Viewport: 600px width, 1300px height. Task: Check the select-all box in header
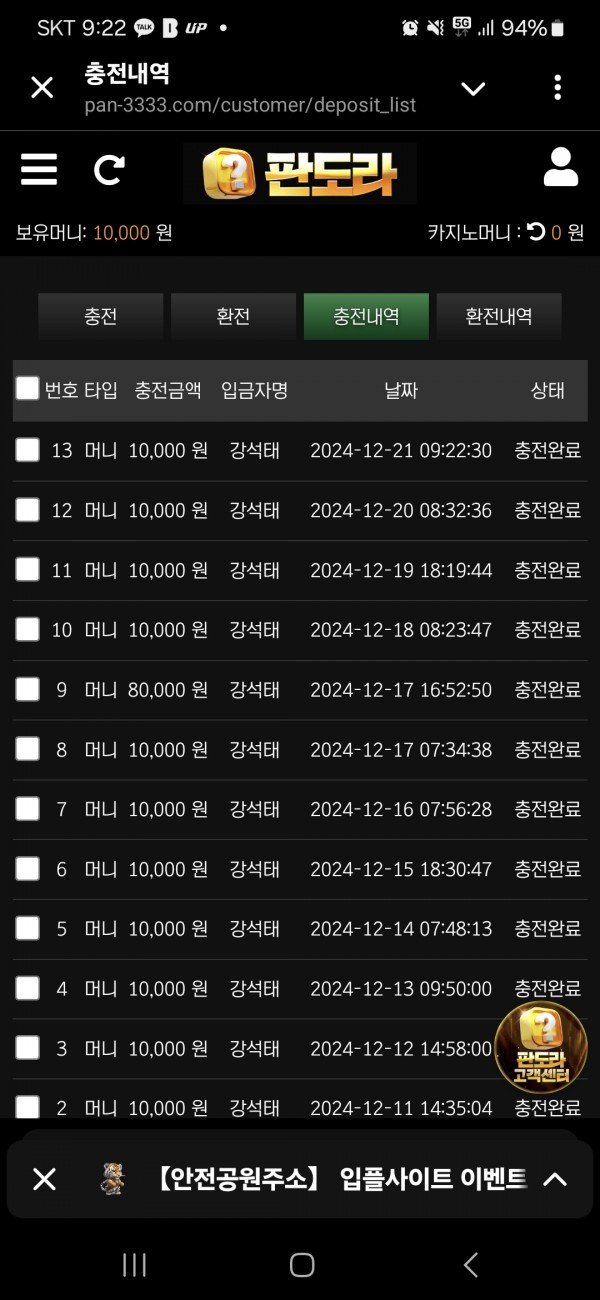click(x=27, y=389)
